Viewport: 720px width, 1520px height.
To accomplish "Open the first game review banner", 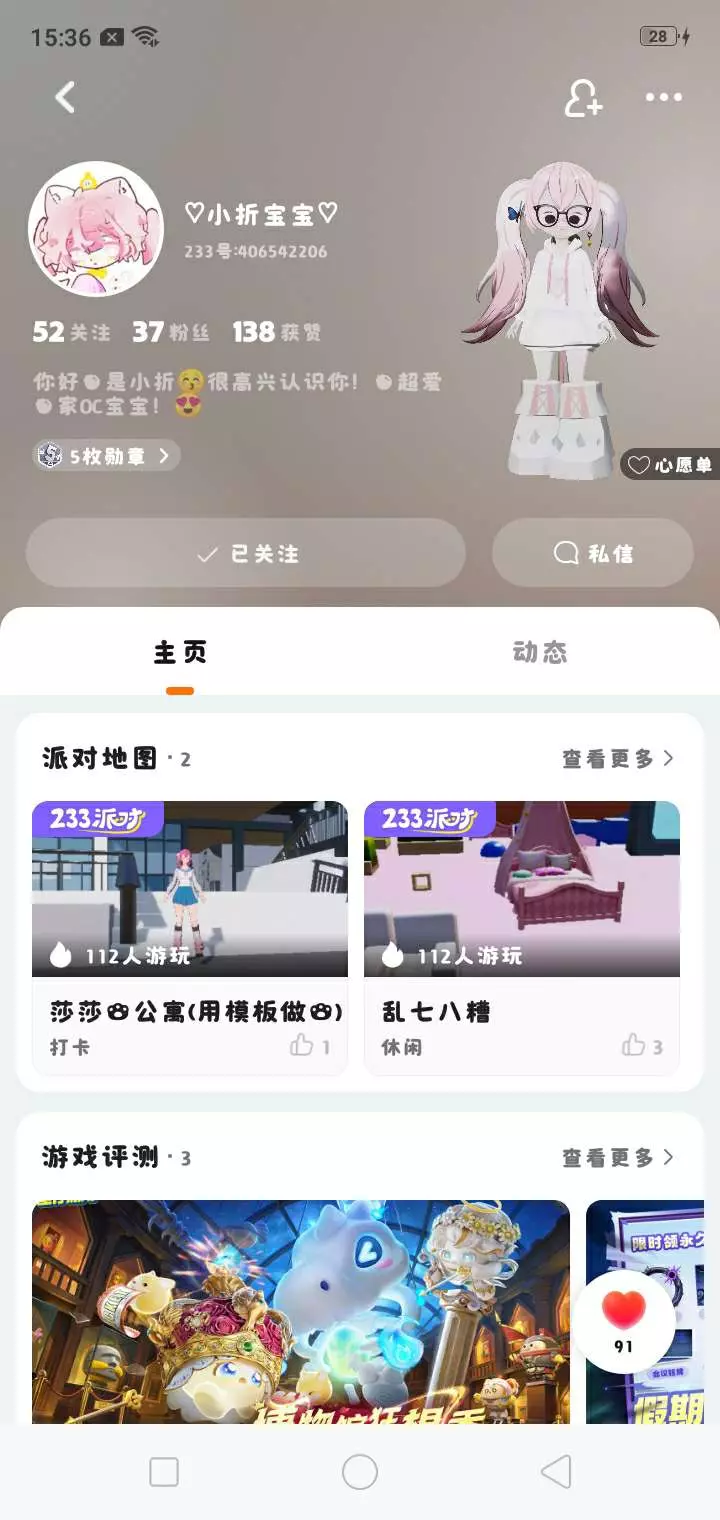I will [x=301, y=1311].
